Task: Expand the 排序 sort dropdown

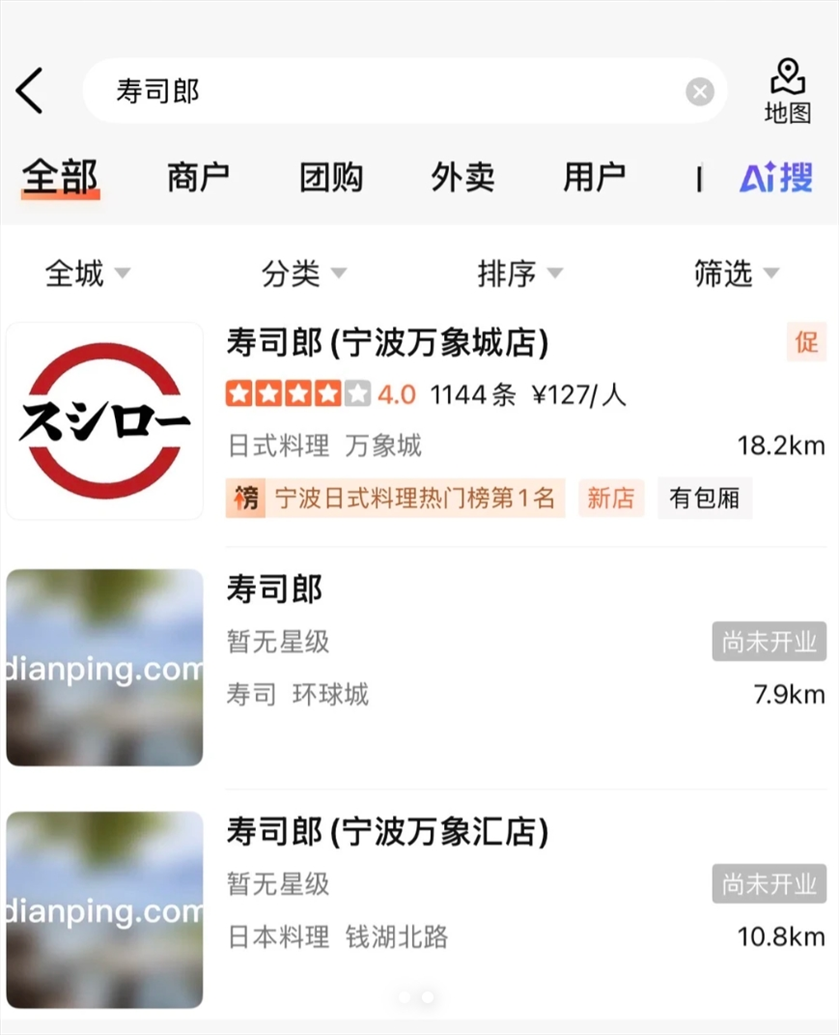Action: click(x=520, y=273)
